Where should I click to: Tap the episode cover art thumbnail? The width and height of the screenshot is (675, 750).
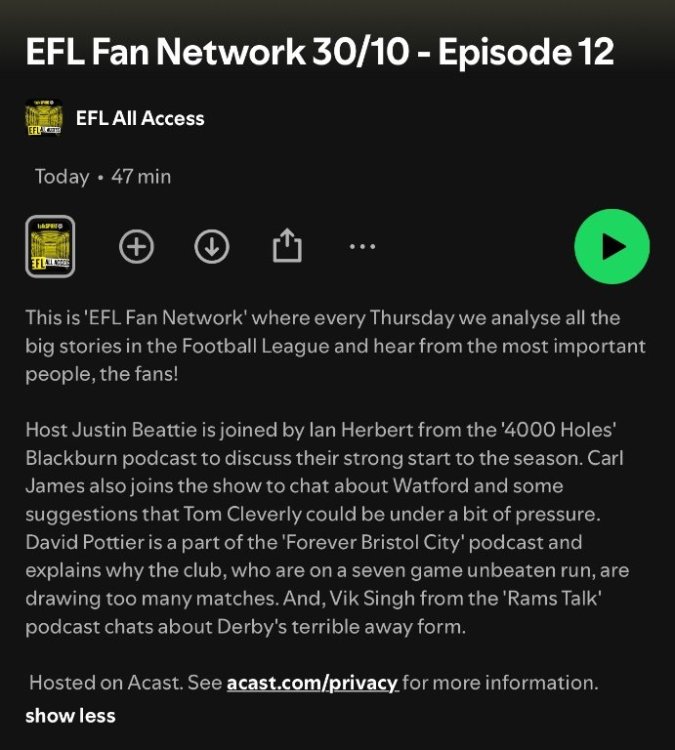tap(50, 247)
